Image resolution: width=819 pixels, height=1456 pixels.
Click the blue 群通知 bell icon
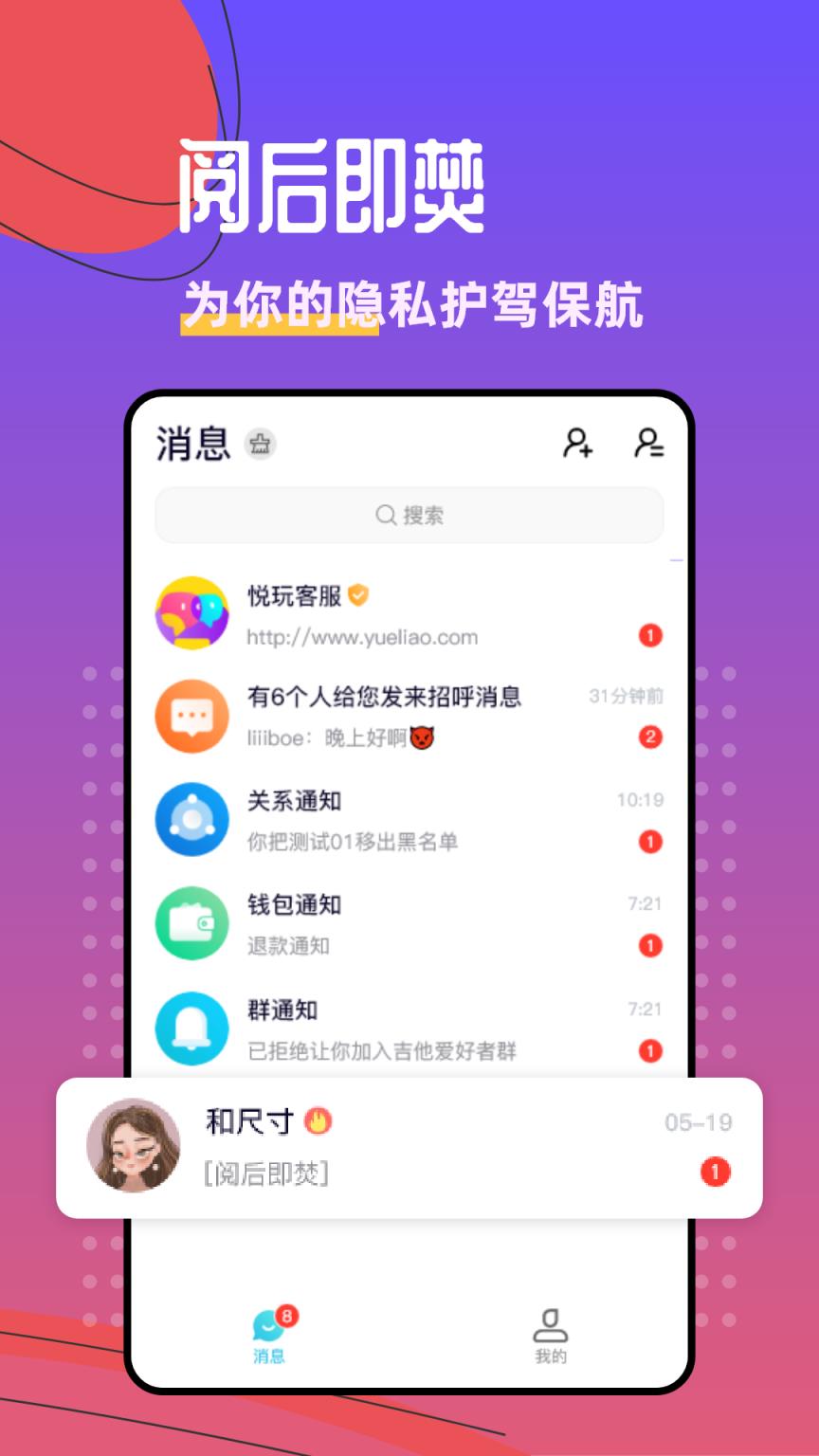click(x=191, y=1028)
